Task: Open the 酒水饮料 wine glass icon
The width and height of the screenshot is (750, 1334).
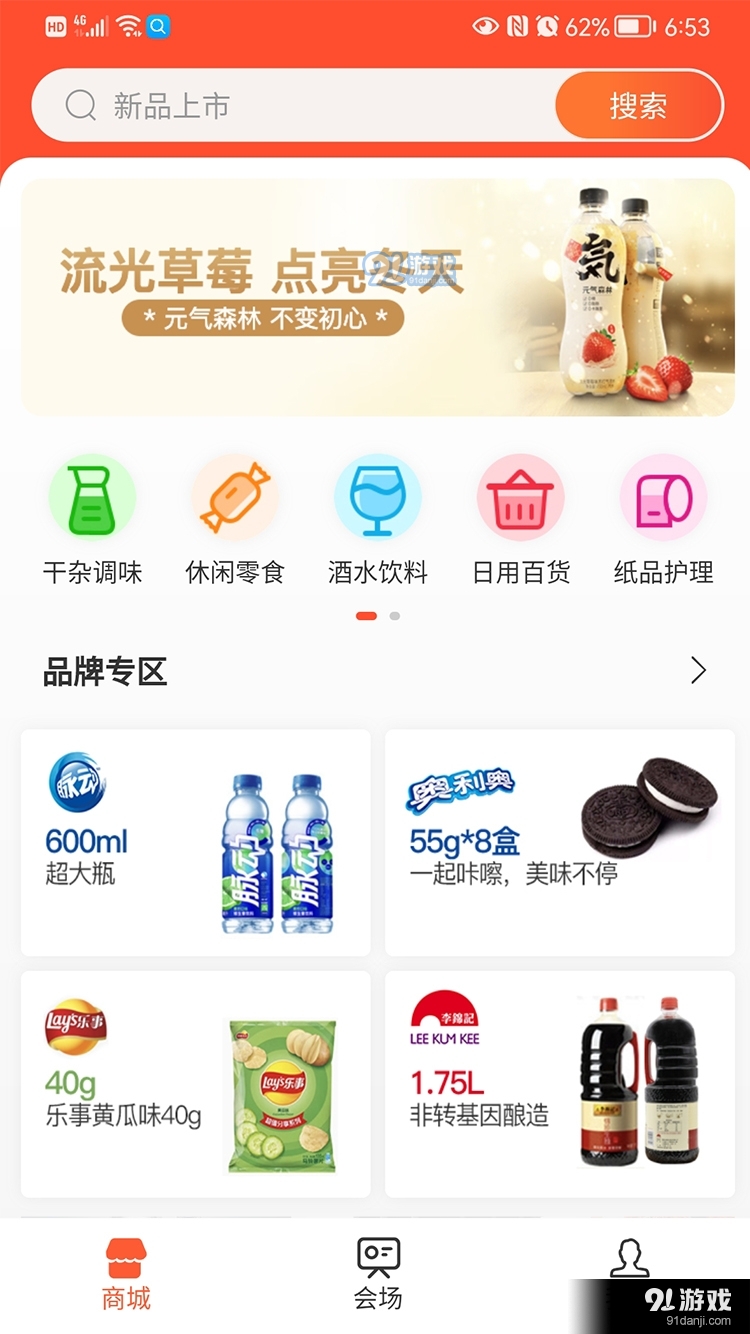Action: pos(378,497)
